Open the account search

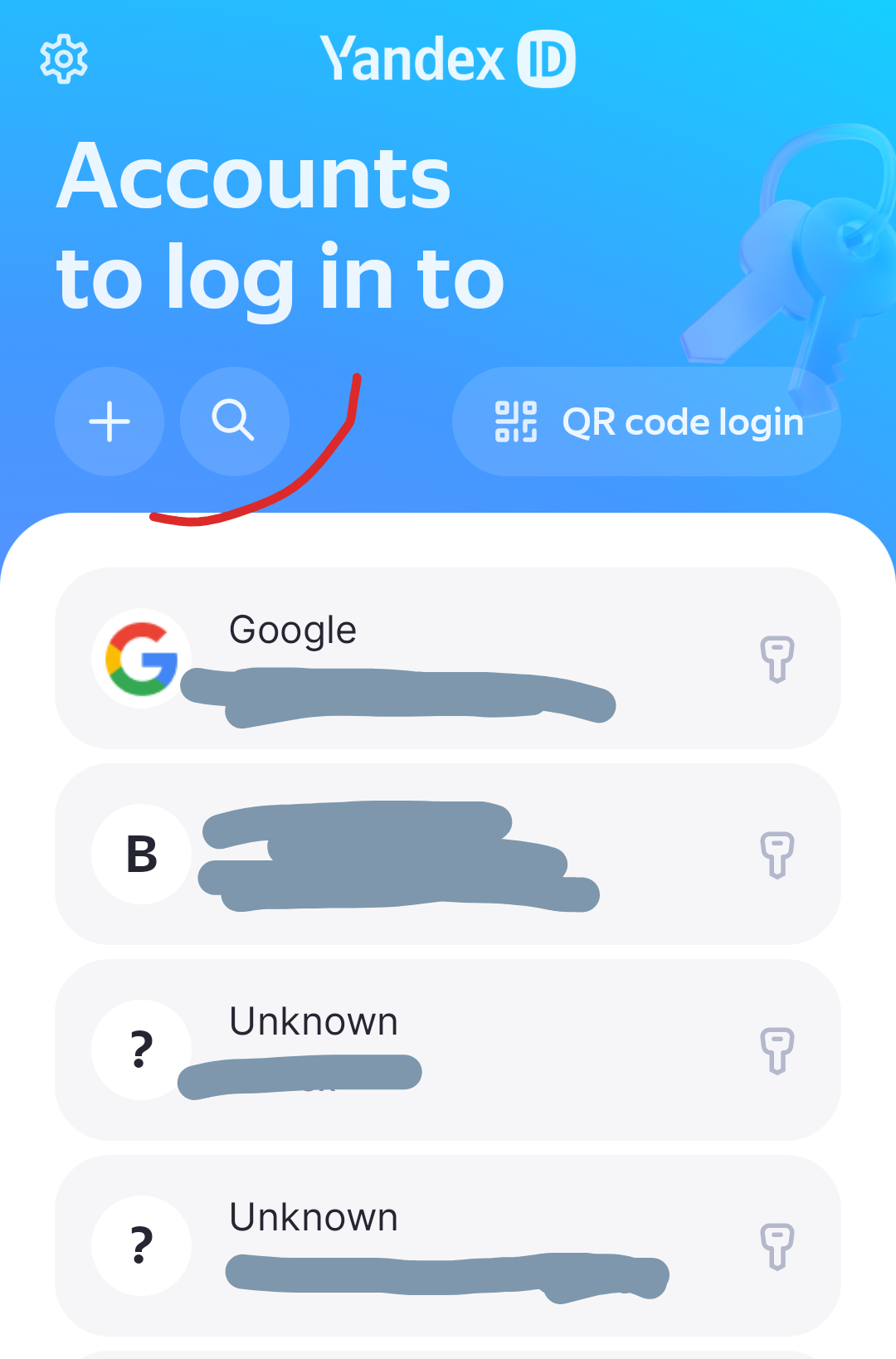(234, 421)
